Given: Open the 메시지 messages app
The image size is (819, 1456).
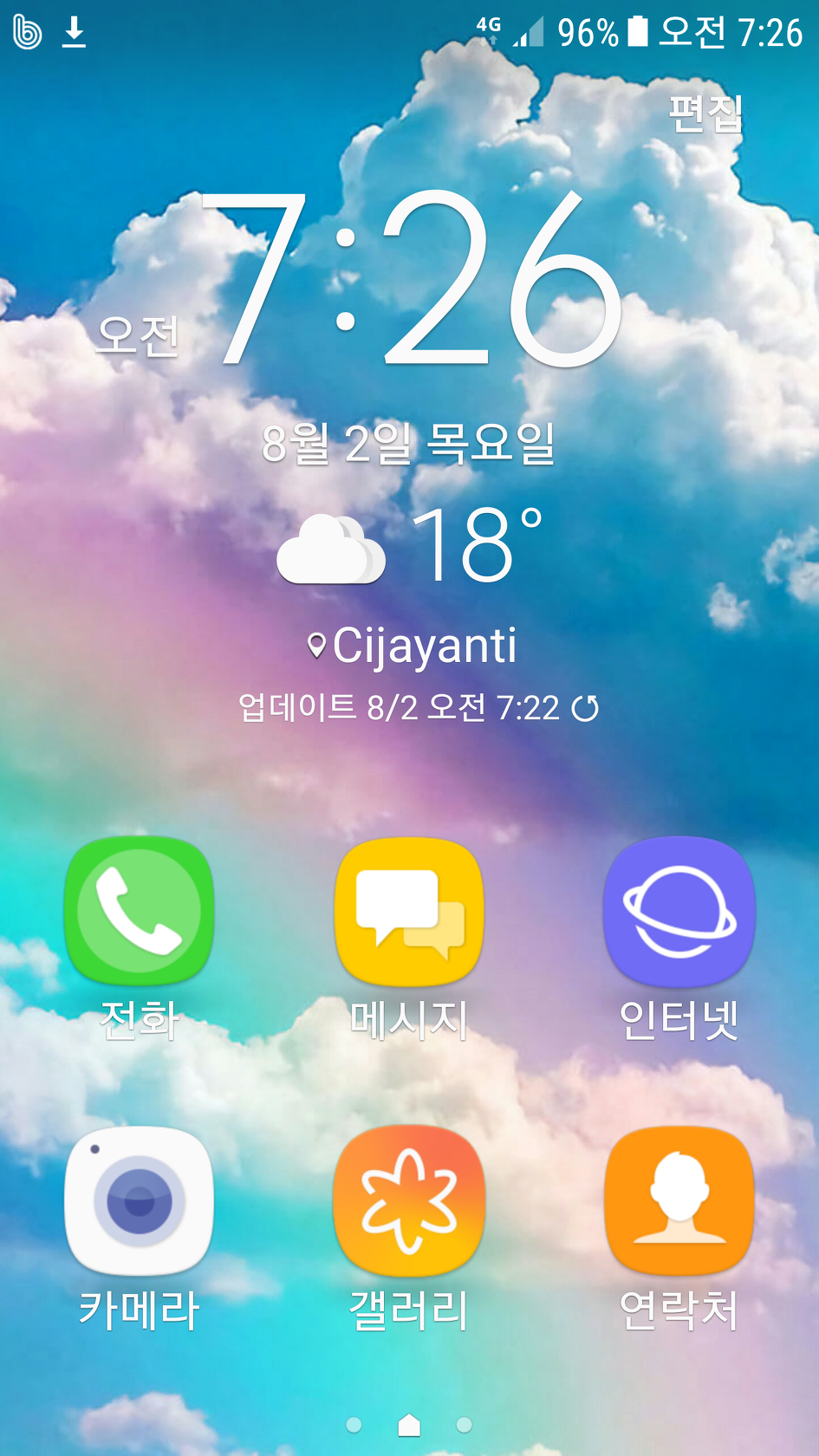Looking at the screenshot, I should [409, 912].
